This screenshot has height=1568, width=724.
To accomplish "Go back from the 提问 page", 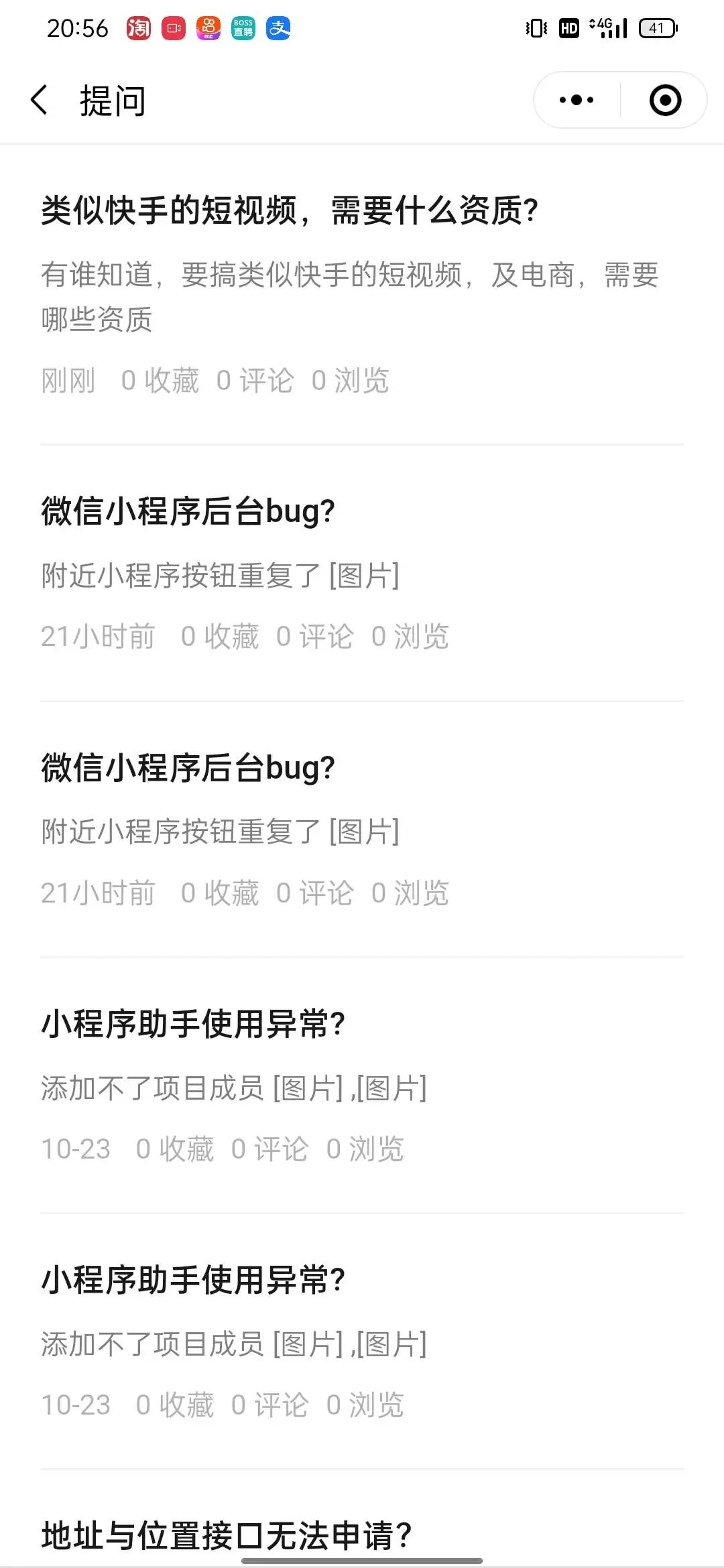I will point(40,101).
